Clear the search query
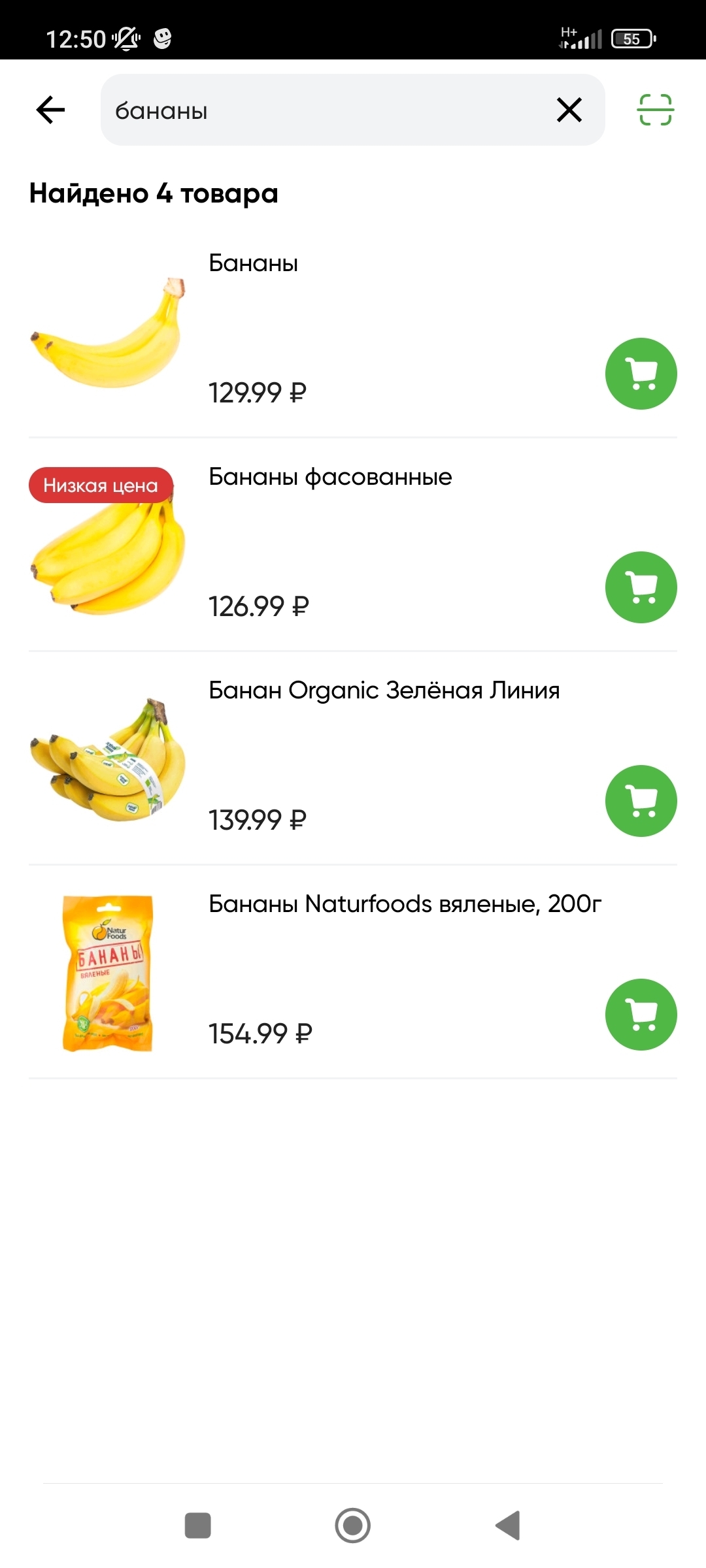The width and height of the screenshot is (706, 1568). tap(569, 110)
